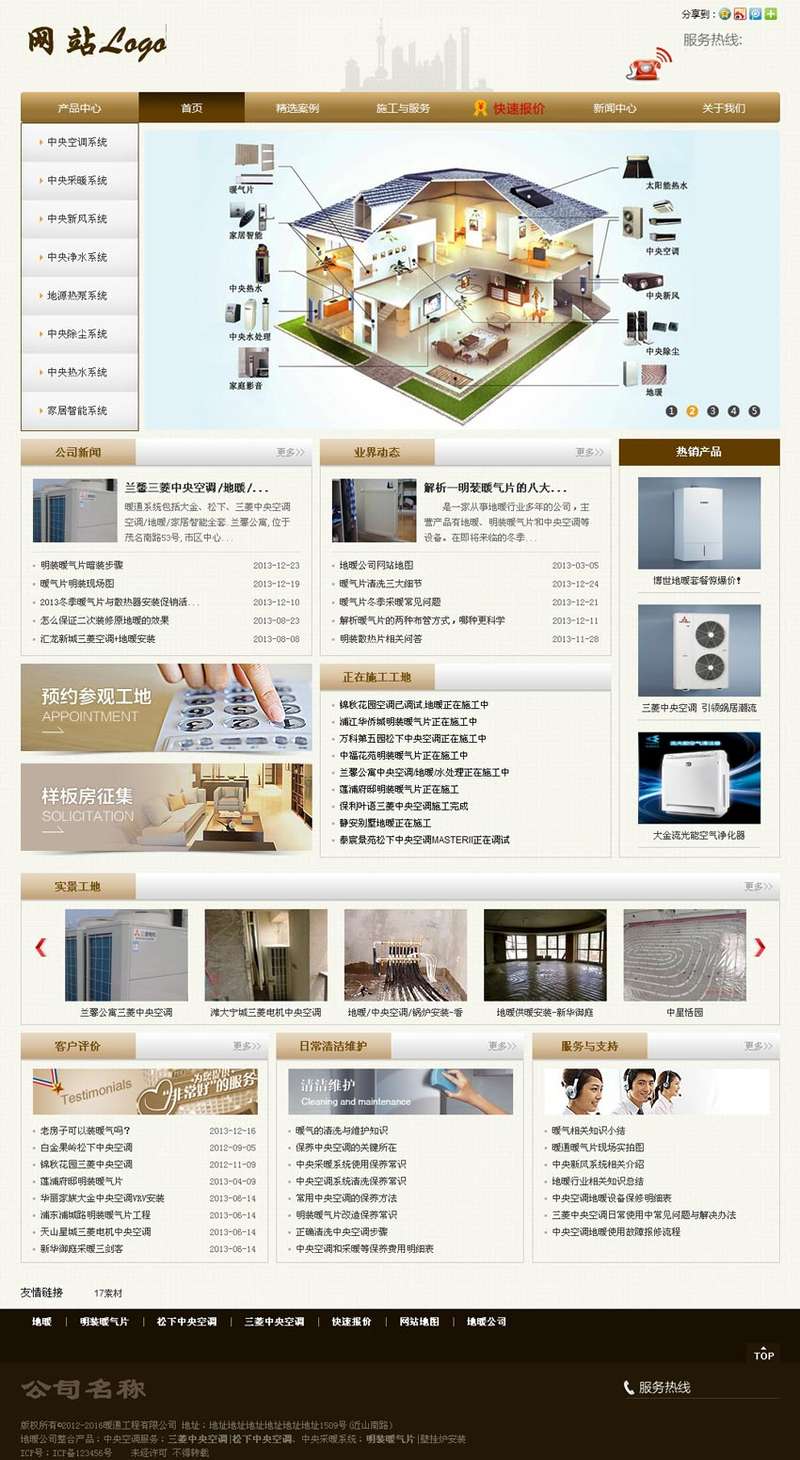Return to page top with TOP button
The width and height of the screenshot is (800, 1460).
coord(763,1354)
